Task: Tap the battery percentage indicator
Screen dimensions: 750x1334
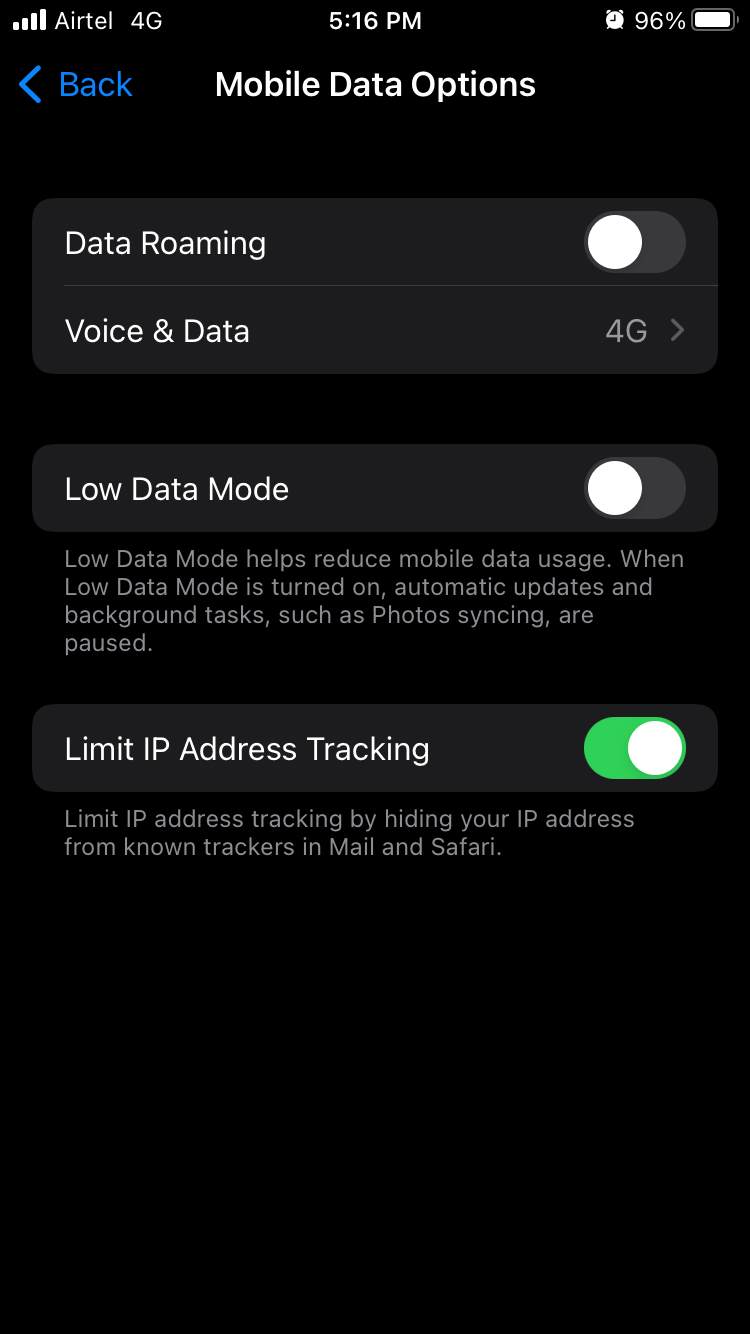Action: pyautogui.click(x=661, y=19)
